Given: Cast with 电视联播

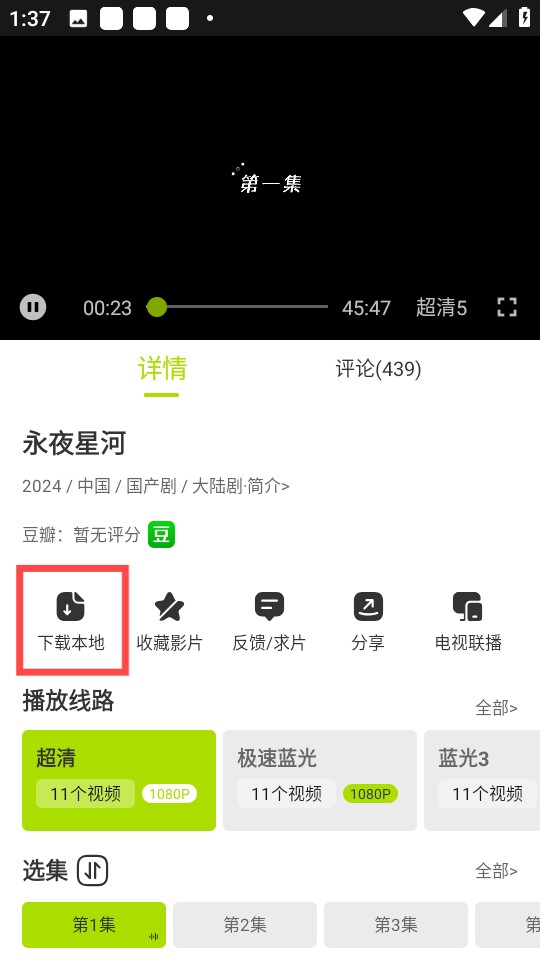Looking at the screenshot, I should click(468, 621).
